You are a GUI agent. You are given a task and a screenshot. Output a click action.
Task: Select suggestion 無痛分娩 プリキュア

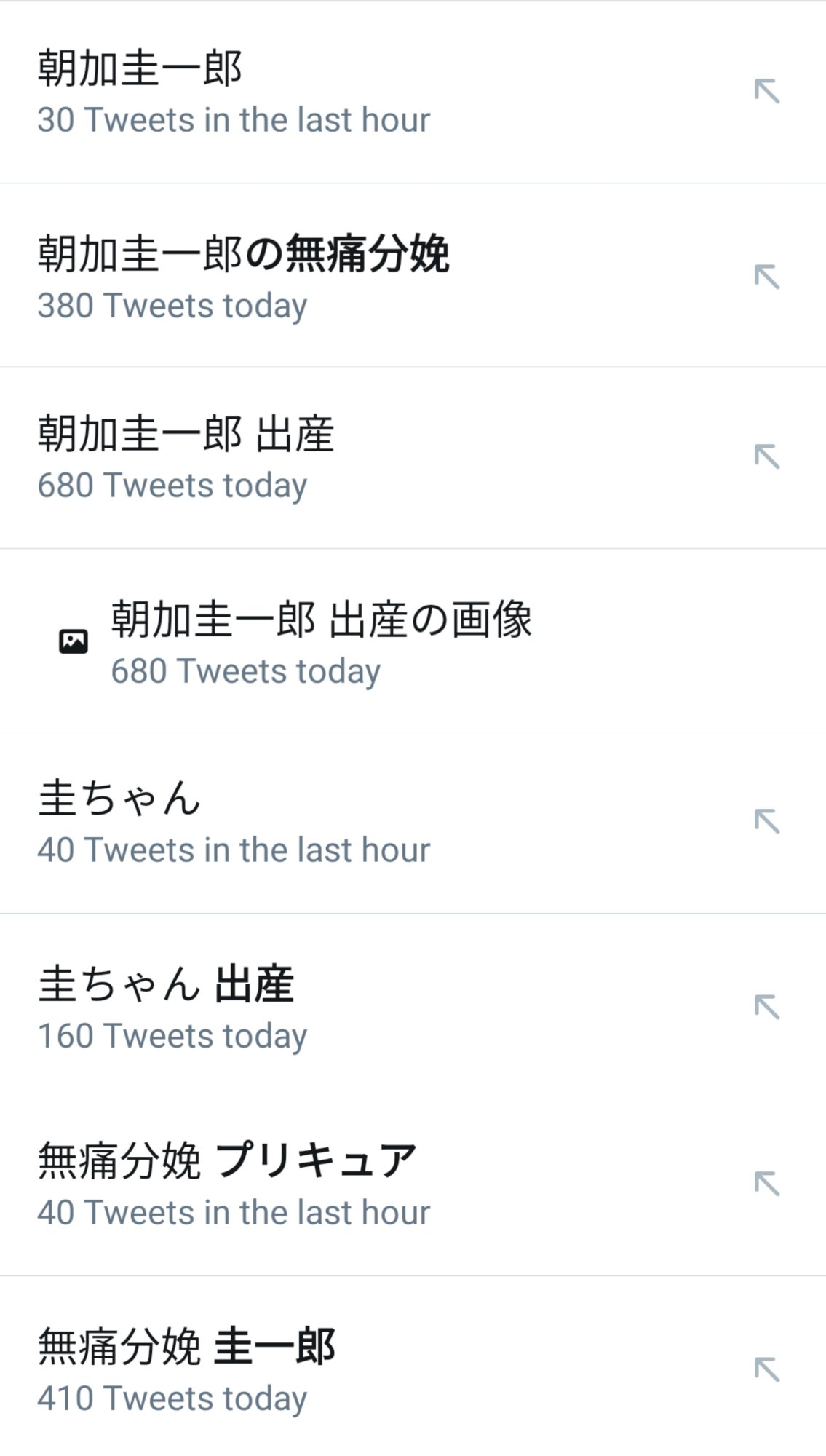click(x=233, y=1184)
